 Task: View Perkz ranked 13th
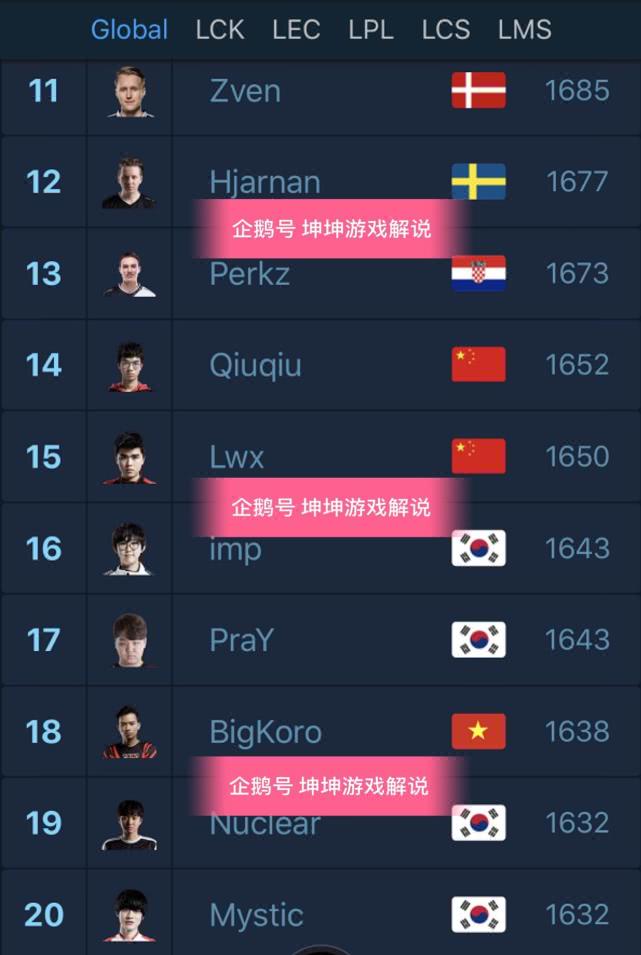320,273
